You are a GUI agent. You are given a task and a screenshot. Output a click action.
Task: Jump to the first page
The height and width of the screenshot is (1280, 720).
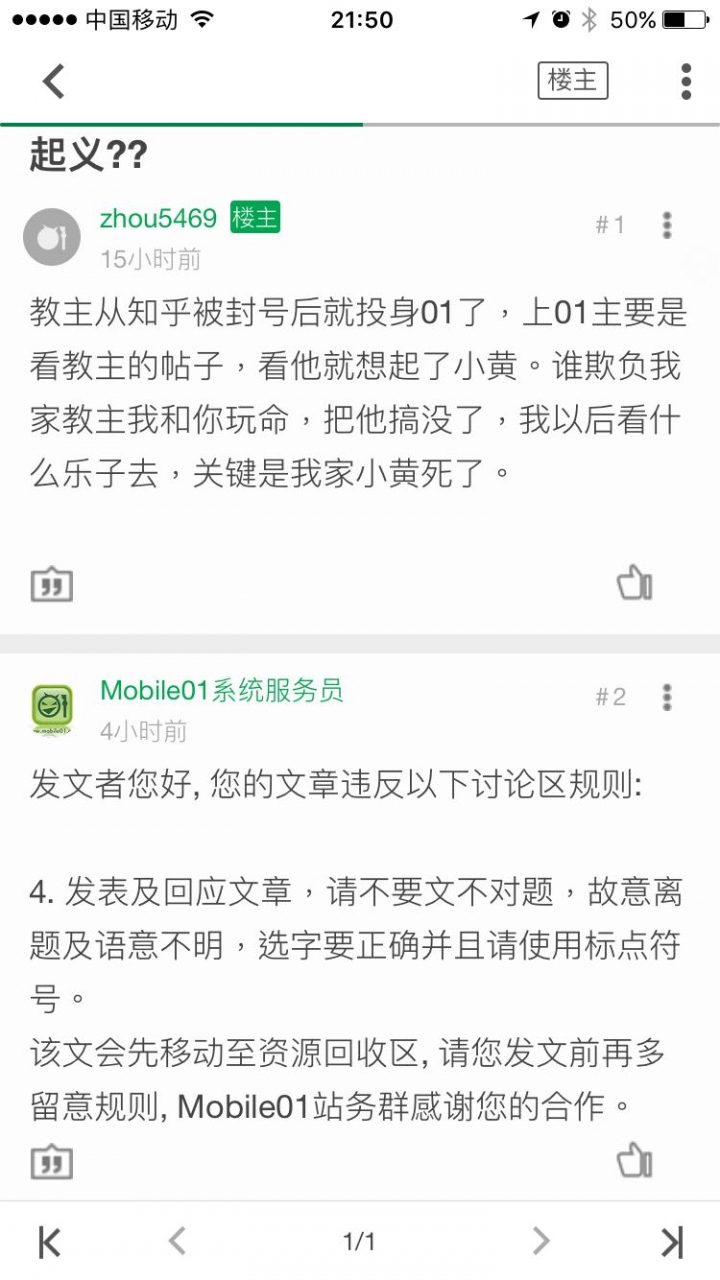click(x=48, y=1241)
